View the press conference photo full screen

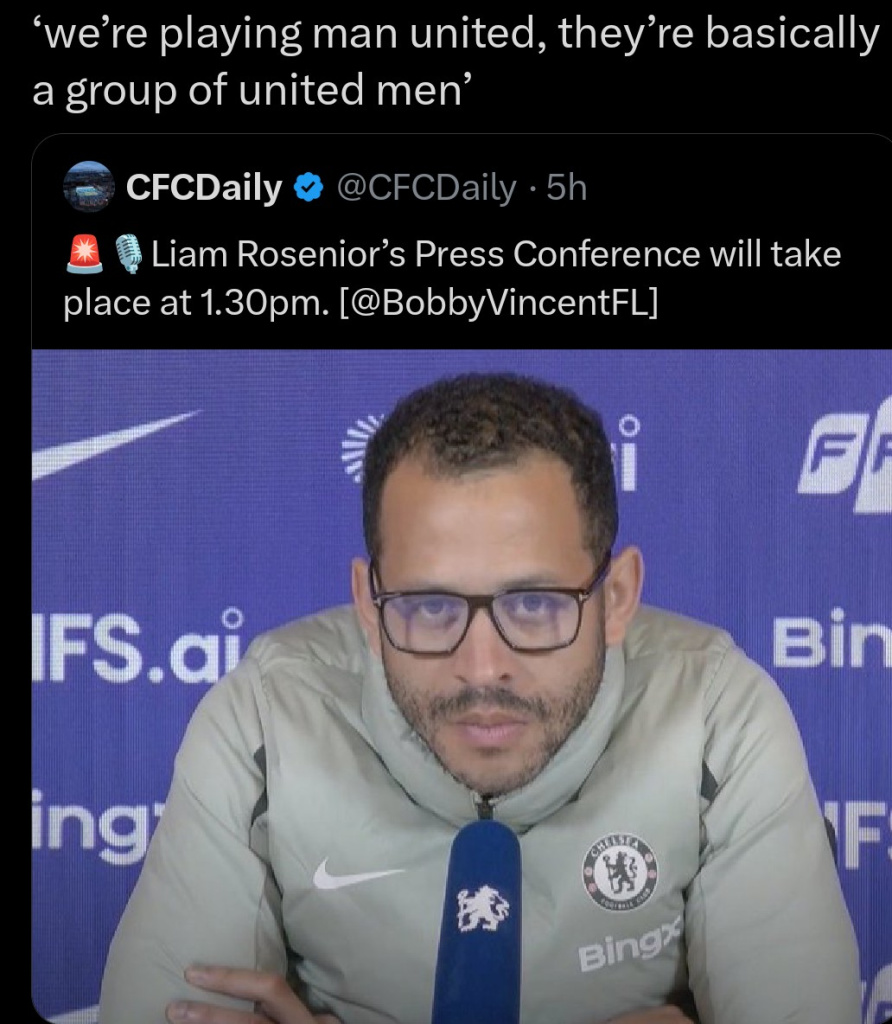tap(460, 680)
